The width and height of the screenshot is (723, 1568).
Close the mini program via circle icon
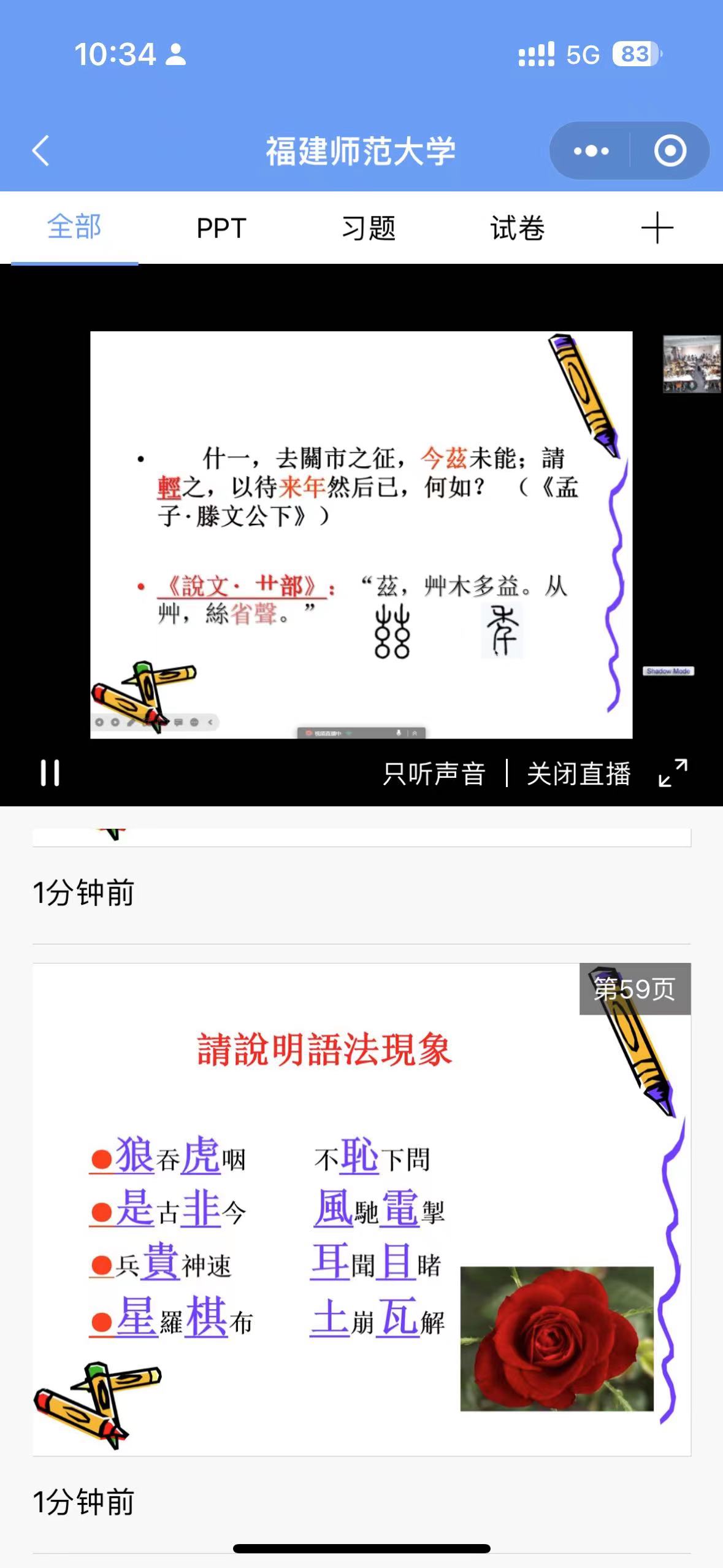point(670,151)
